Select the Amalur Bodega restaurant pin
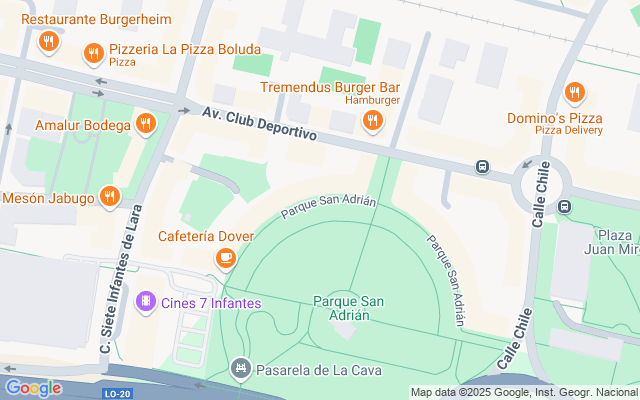Image resolution: width=640 pixels, height=400 pixels. pos(146,125)
